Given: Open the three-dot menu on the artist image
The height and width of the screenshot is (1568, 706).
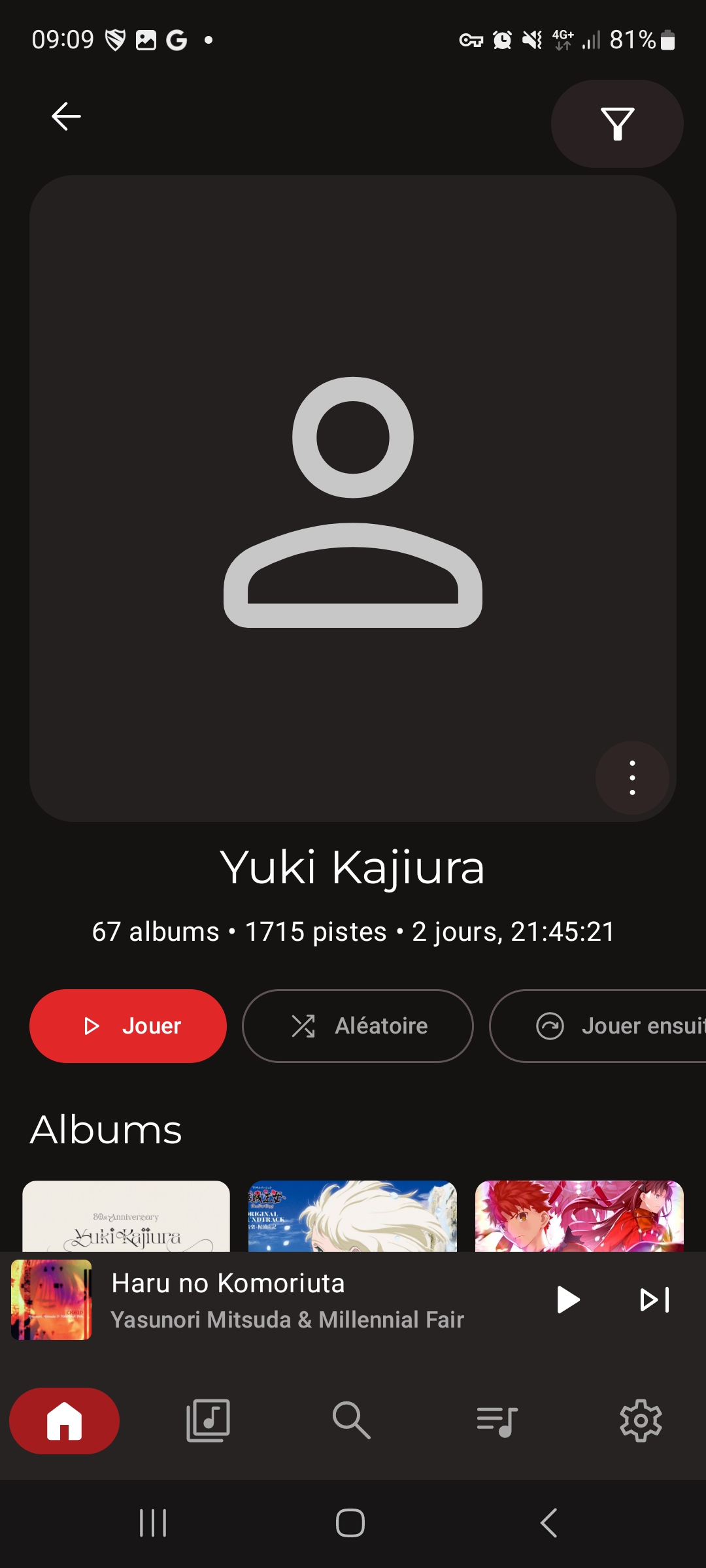Looking at the screenshot, I should (632, 777).
